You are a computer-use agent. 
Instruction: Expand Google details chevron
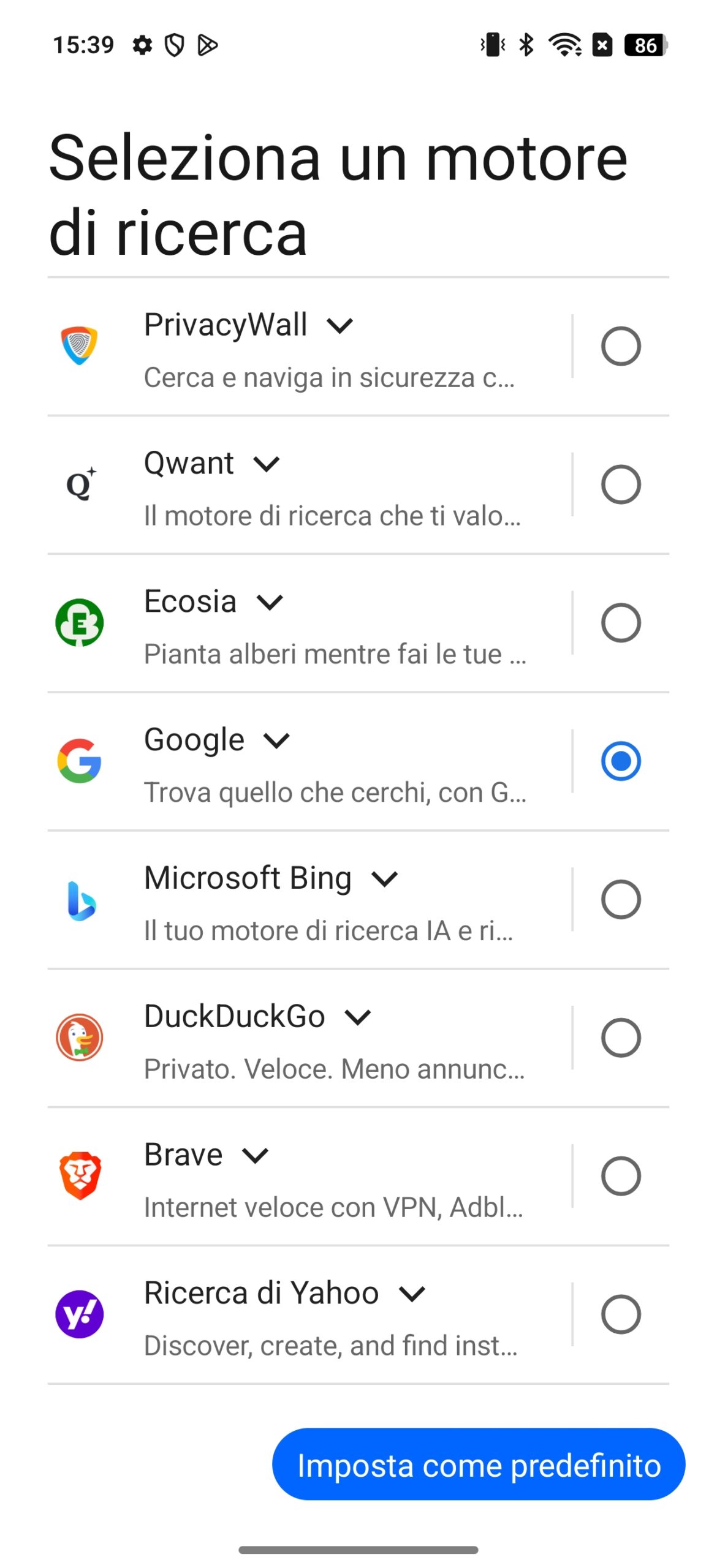coord(277,741)
